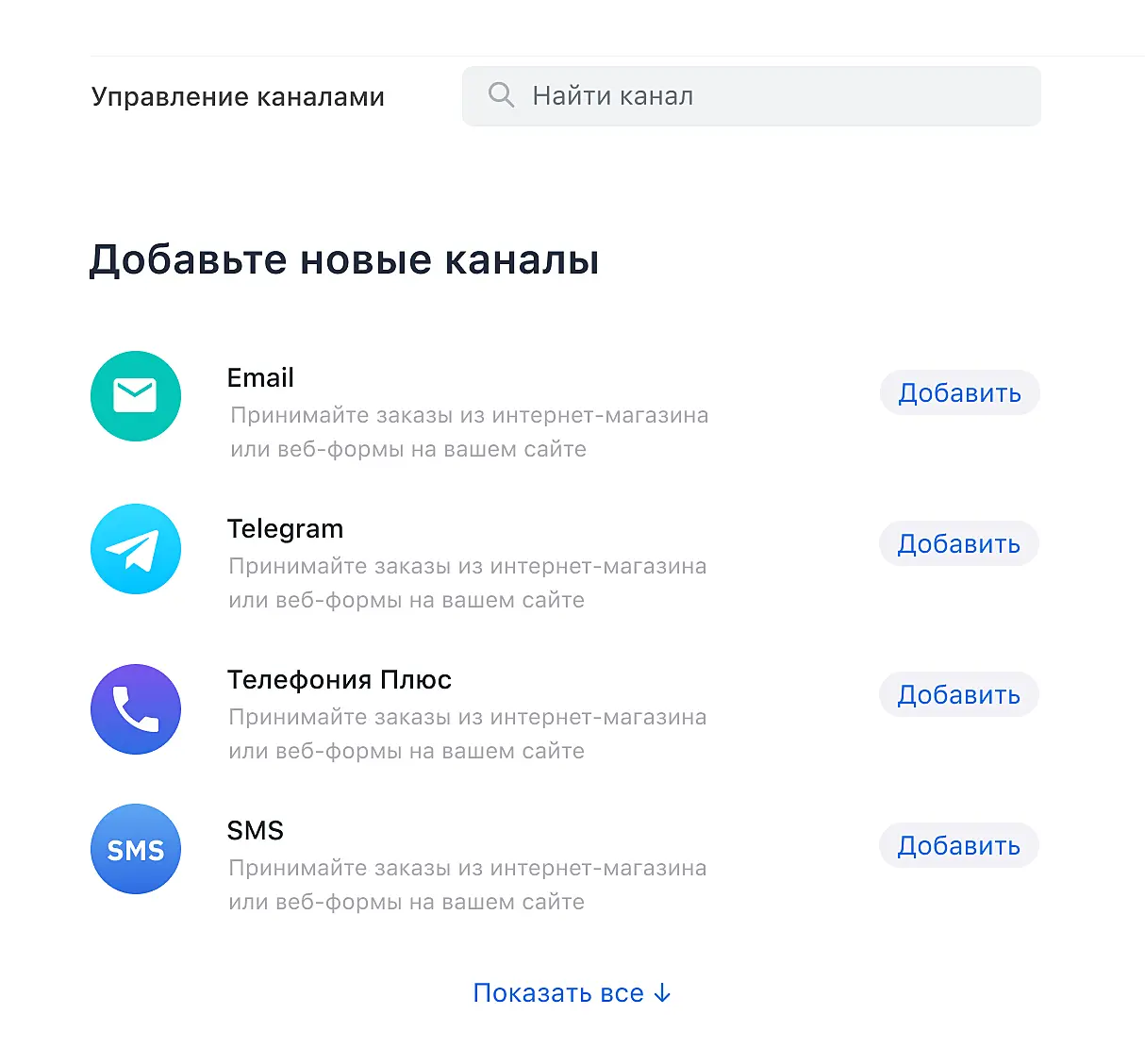Add the Email channel
Viewport: 1145px width, 1064px height.
tap(959, 392)
